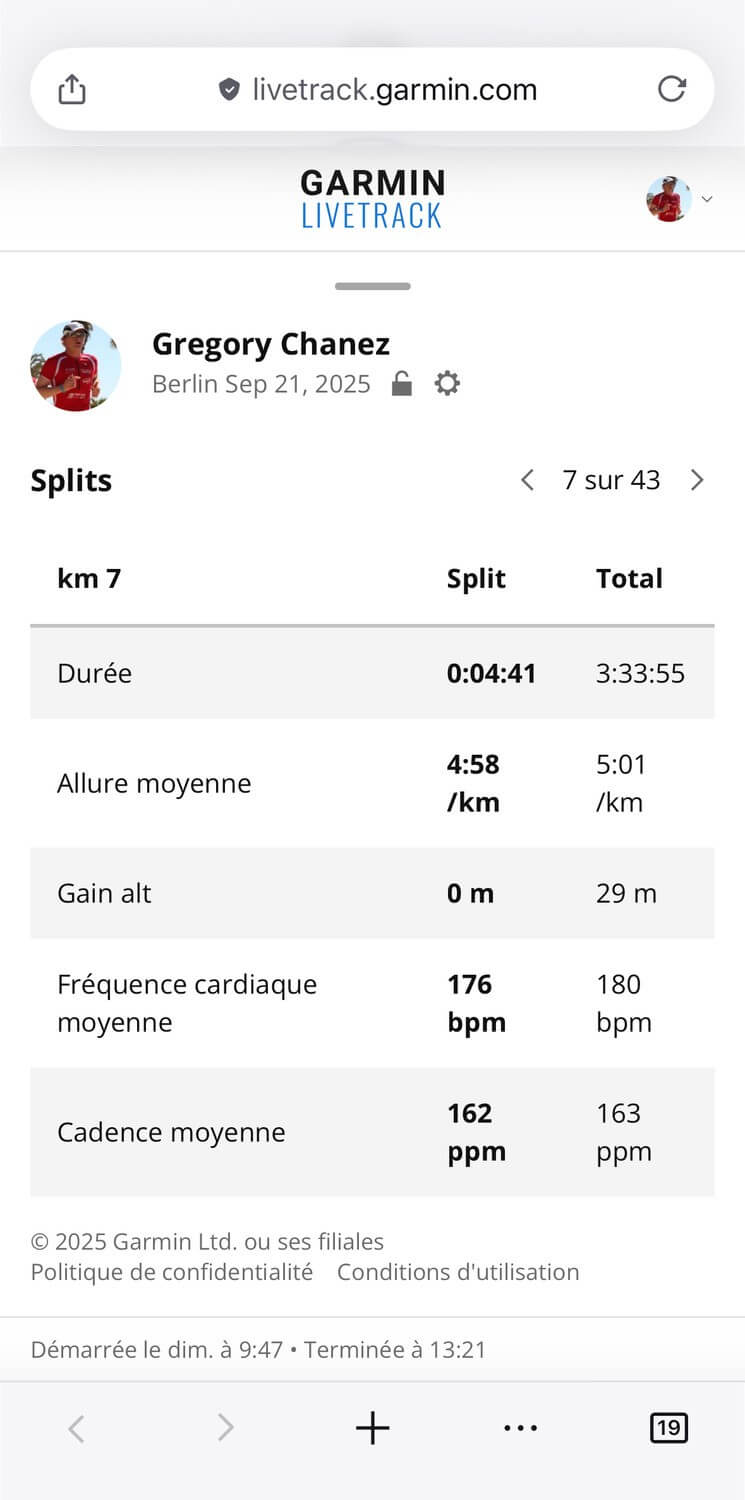The width and height of the screenshot is (745, 1500).
Task: Open Politique de confidentialité link
Action: click(x=172, y=1272)
